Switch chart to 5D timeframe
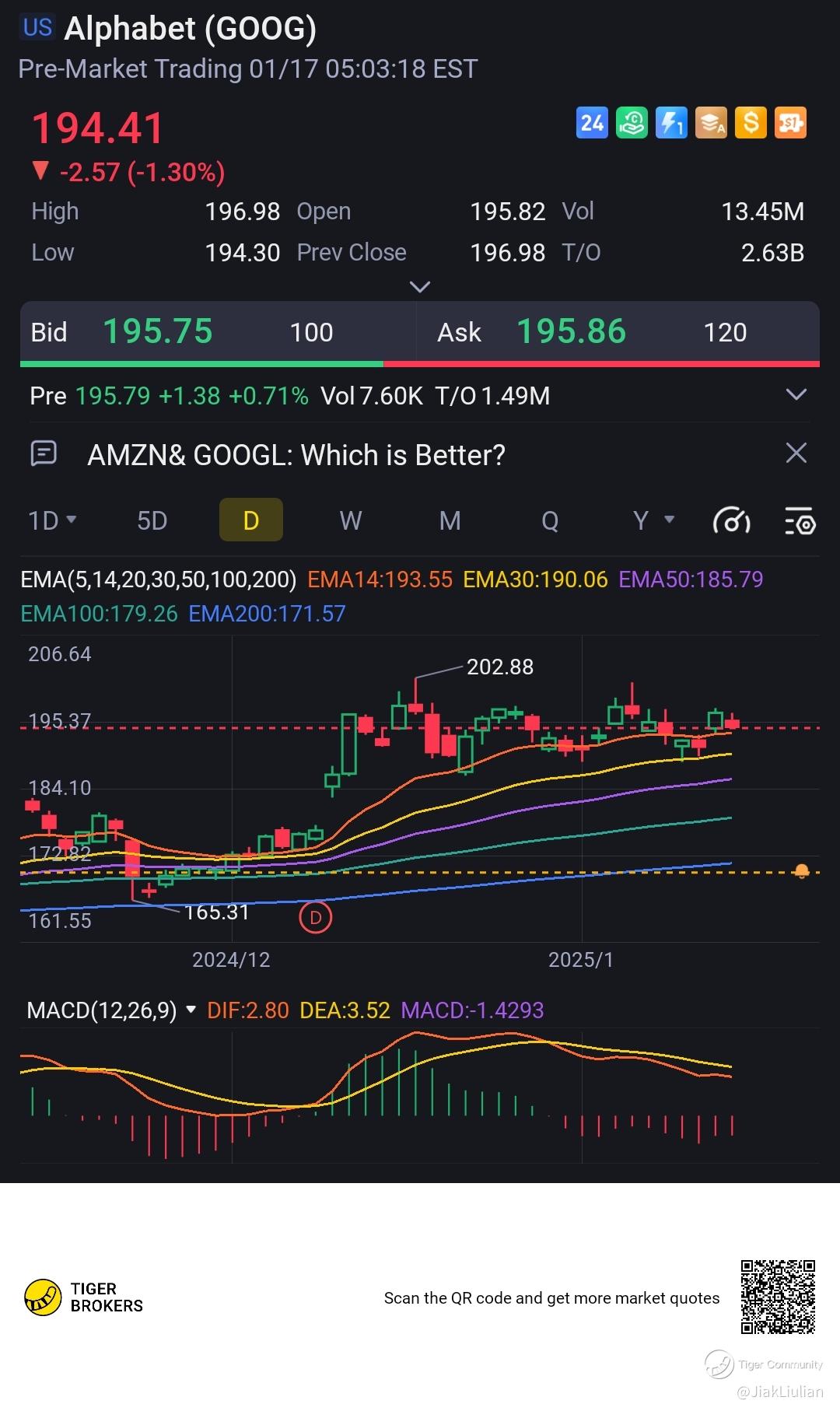Viewport: 840px width, 1411px height. click(152, 520)
